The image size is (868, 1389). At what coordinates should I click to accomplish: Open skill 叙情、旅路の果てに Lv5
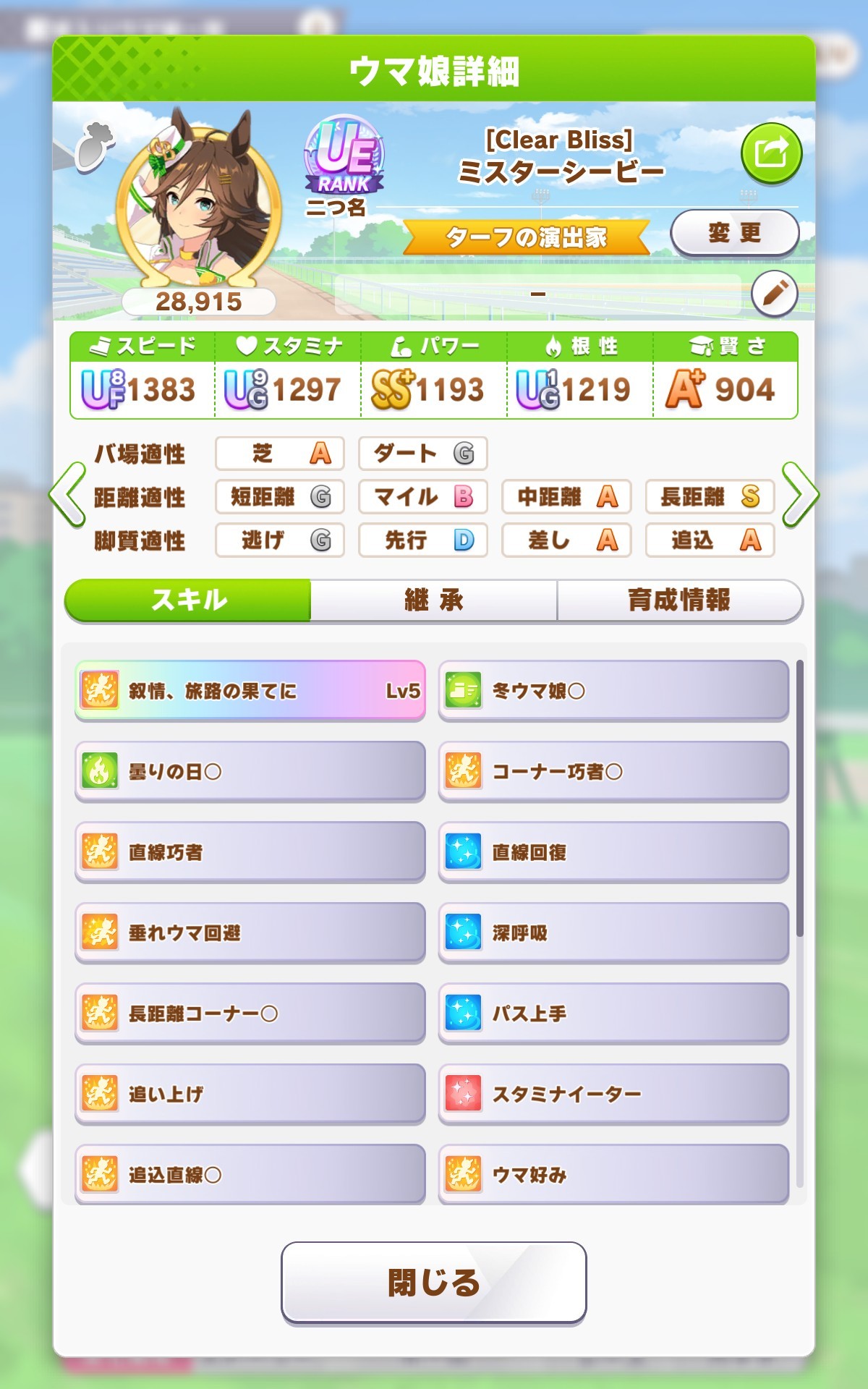[x=250, y=690]
